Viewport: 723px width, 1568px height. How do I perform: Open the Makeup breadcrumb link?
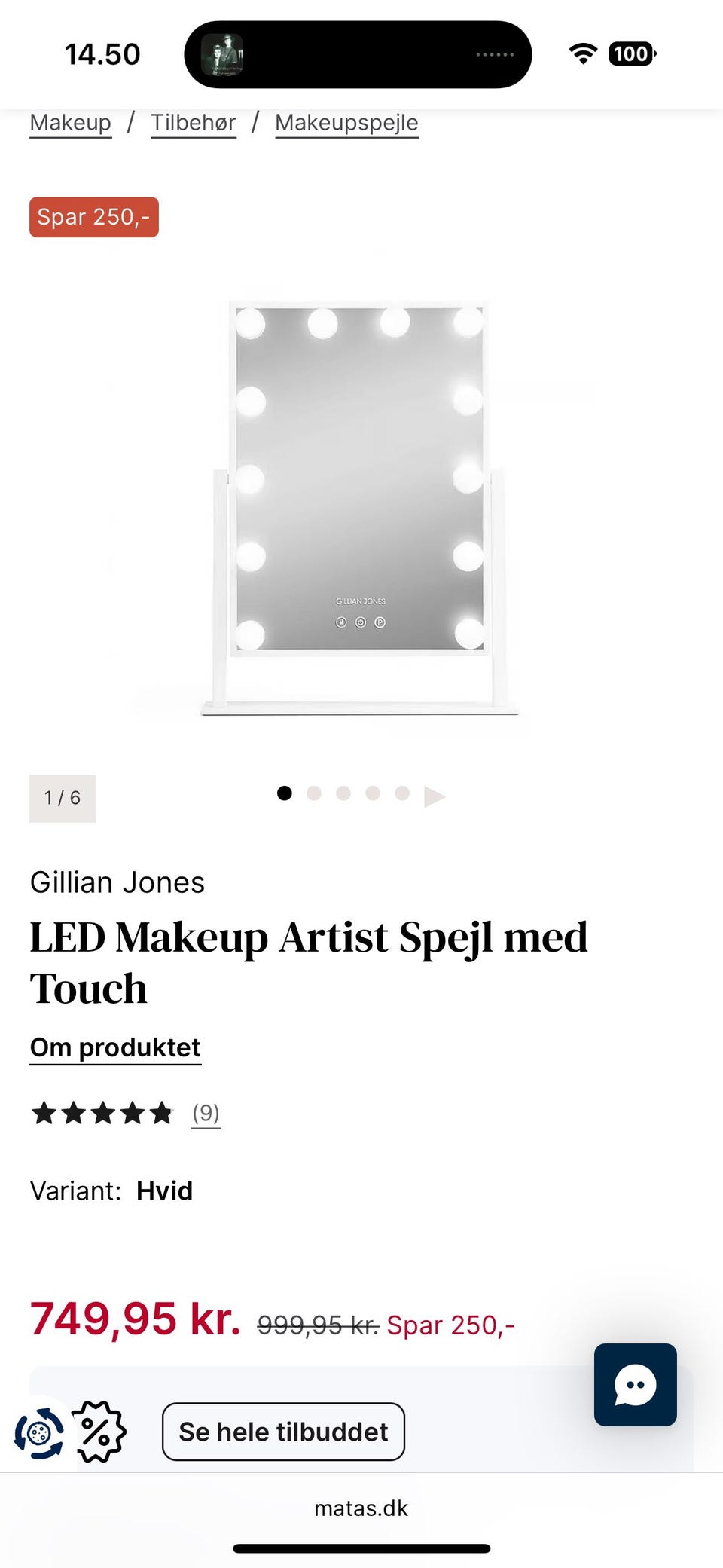70,122
